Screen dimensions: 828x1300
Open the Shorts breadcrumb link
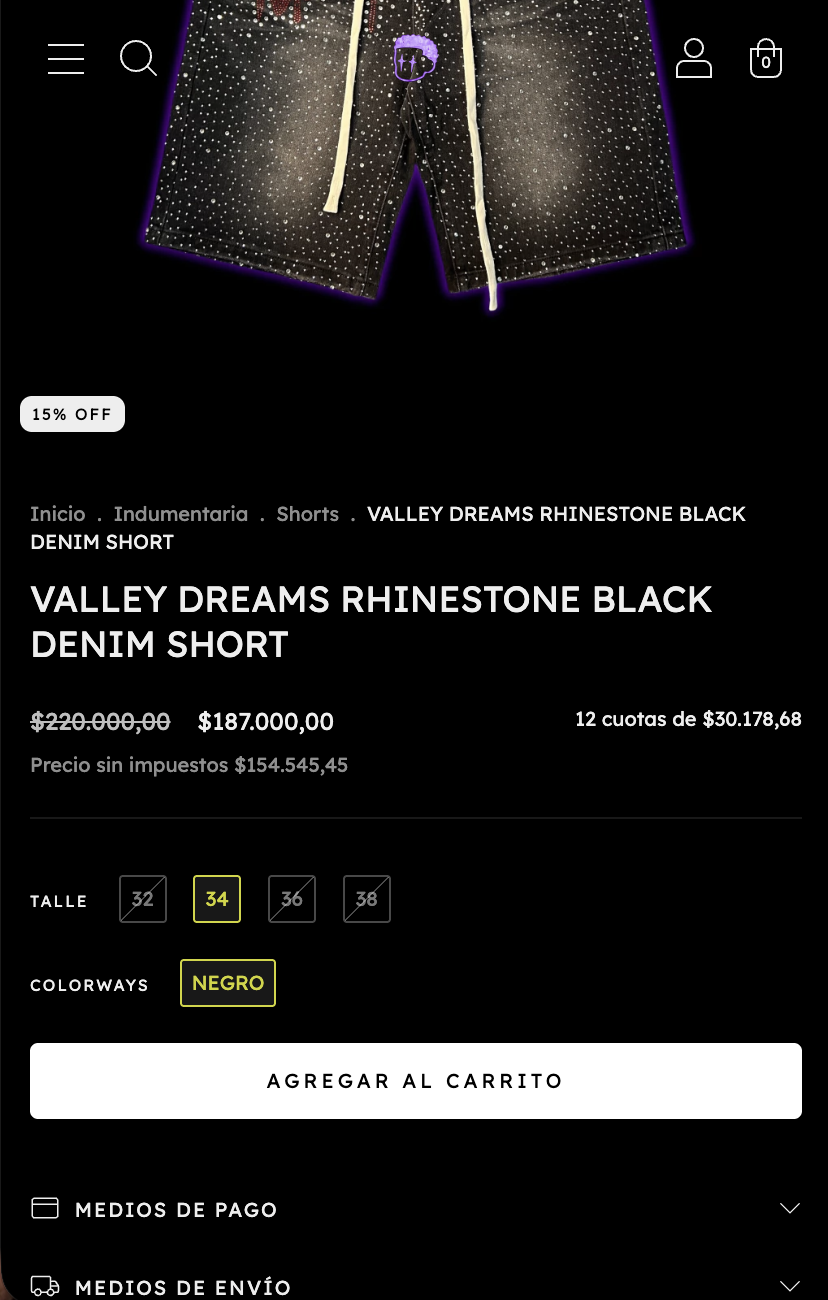(x=308, y=514)
